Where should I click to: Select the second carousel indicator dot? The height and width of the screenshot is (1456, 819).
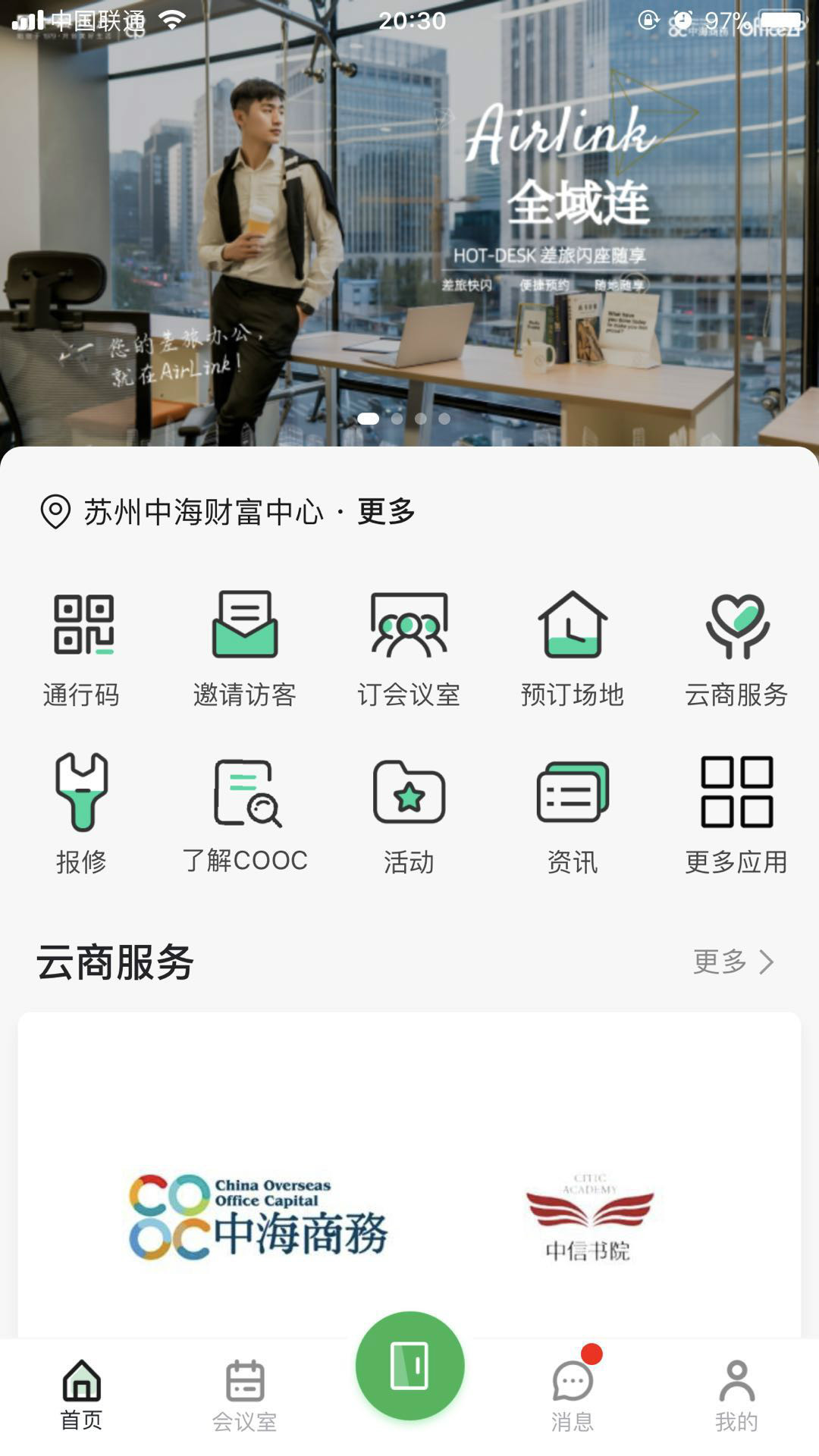[x=396, y=417]
